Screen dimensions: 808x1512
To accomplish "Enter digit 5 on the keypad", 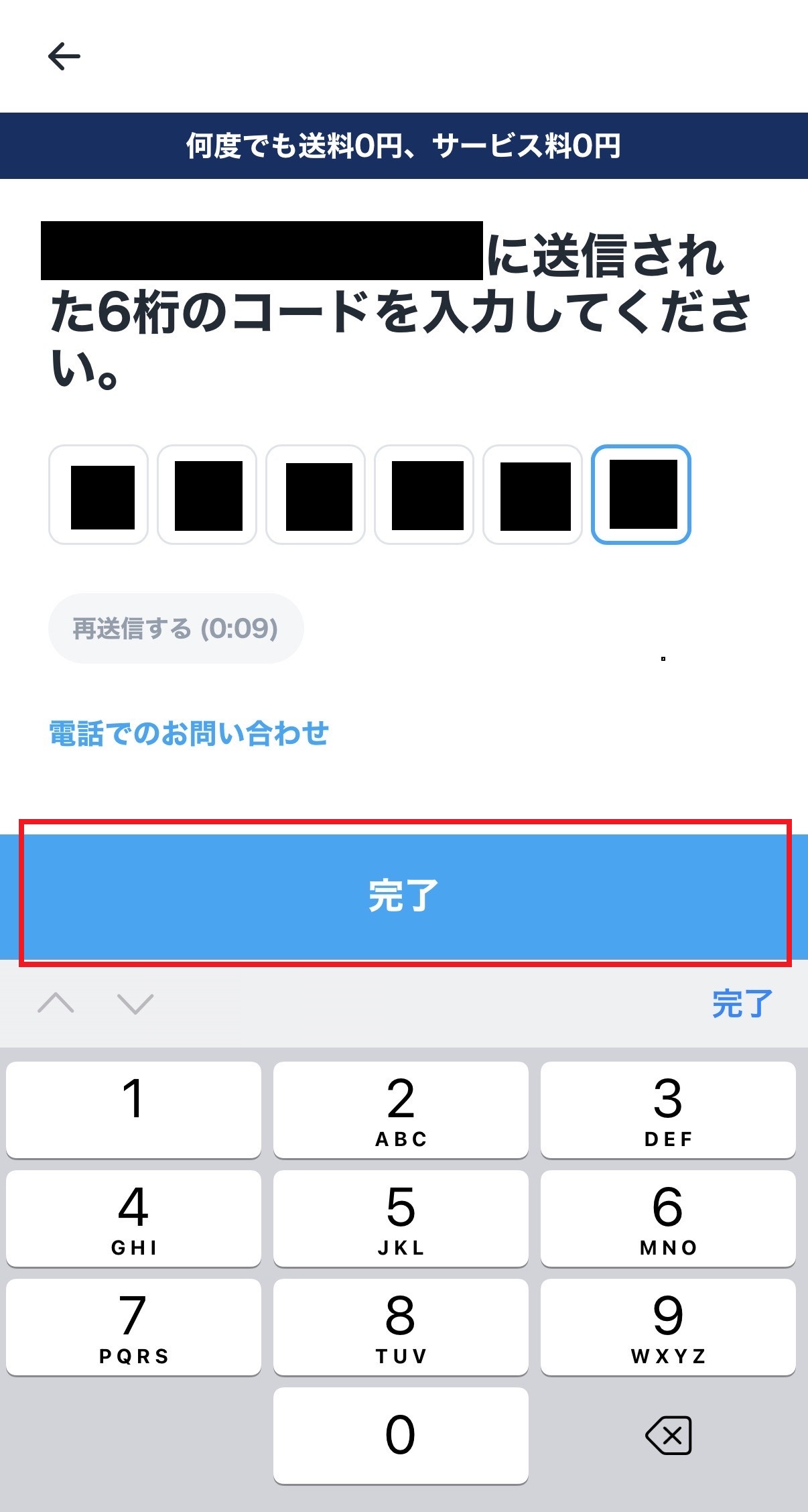I will 401,1218.
